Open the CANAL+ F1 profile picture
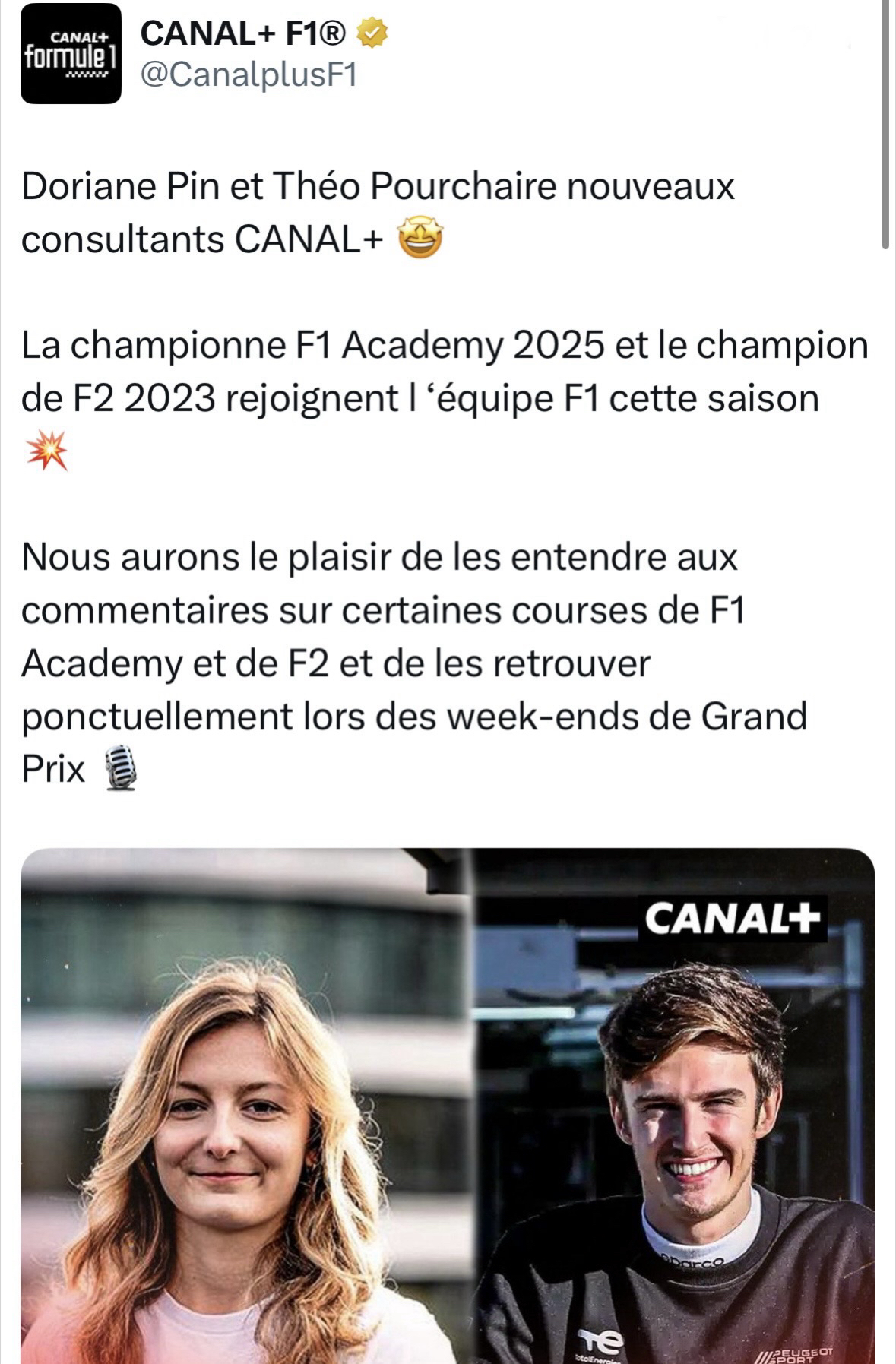The width and height of the screenshot is (896, 1364). point(71,53)
